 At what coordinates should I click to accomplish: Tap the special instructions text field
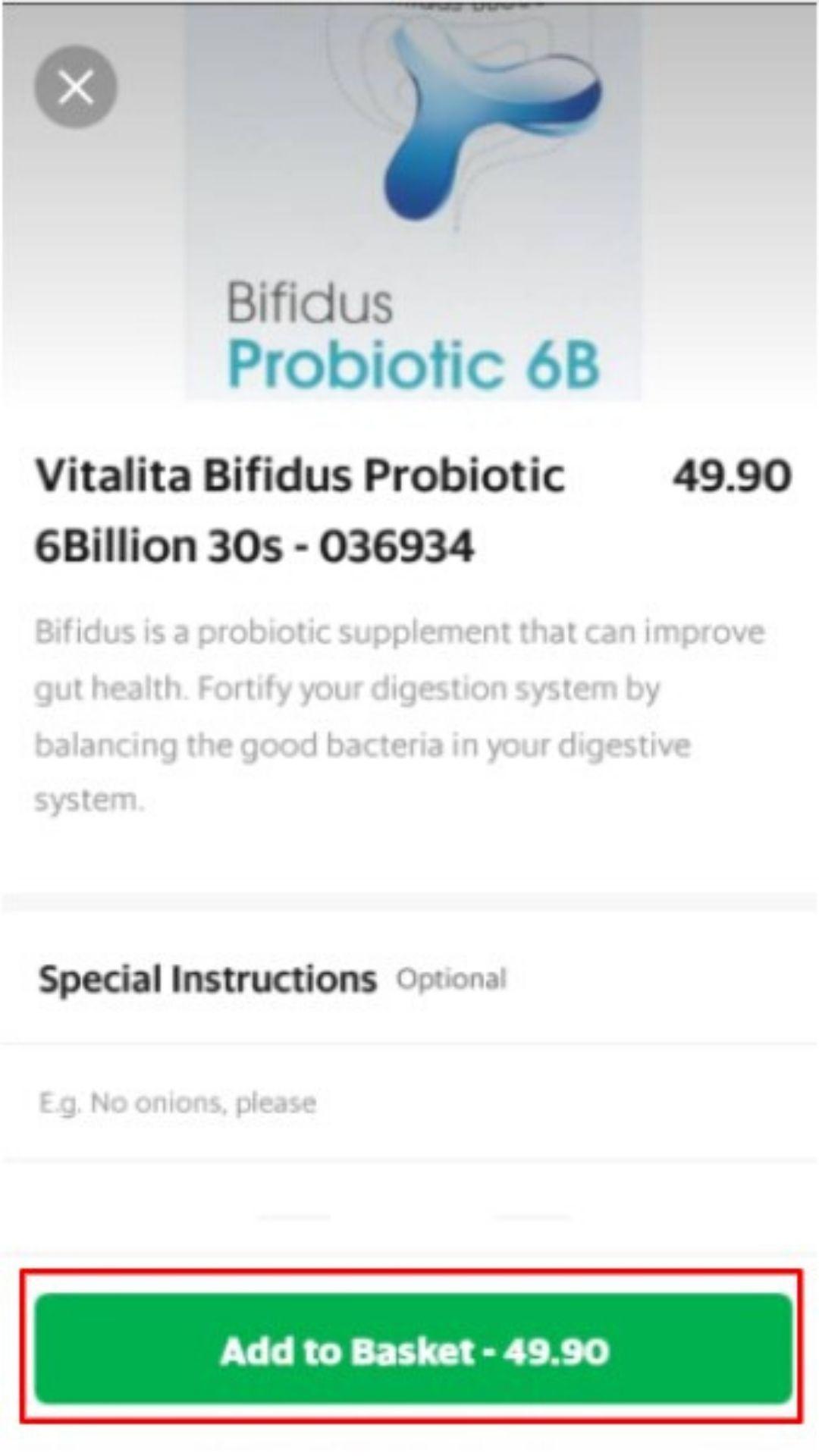pyautogui.click(x=409, y=1102)
